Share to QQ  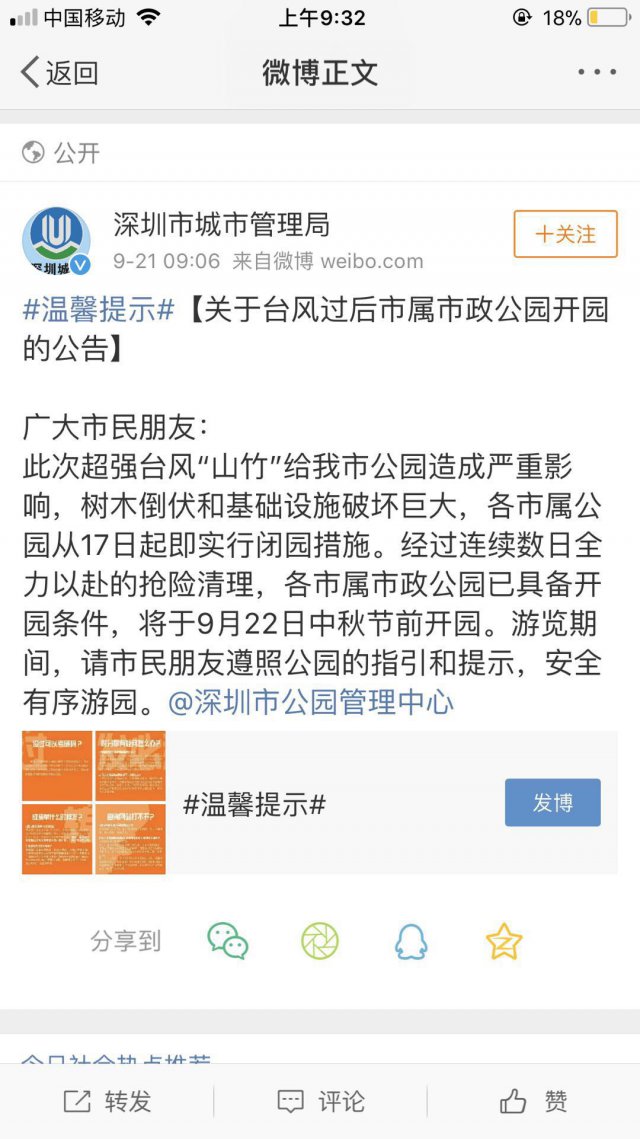pyautogui.click(x=411, y=941)
